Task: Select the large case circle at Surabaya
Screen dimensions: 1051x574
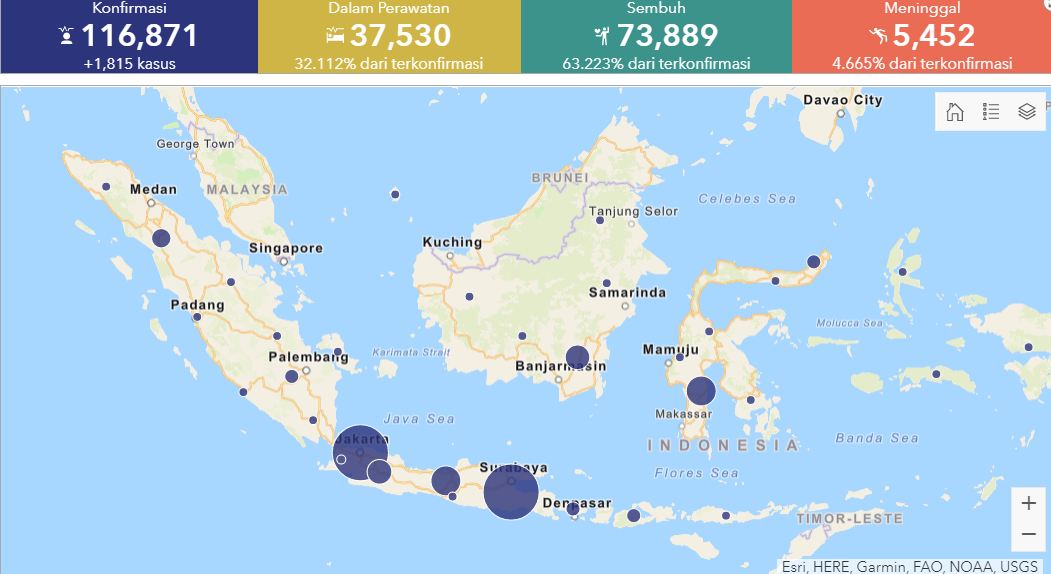Action: 511,493
